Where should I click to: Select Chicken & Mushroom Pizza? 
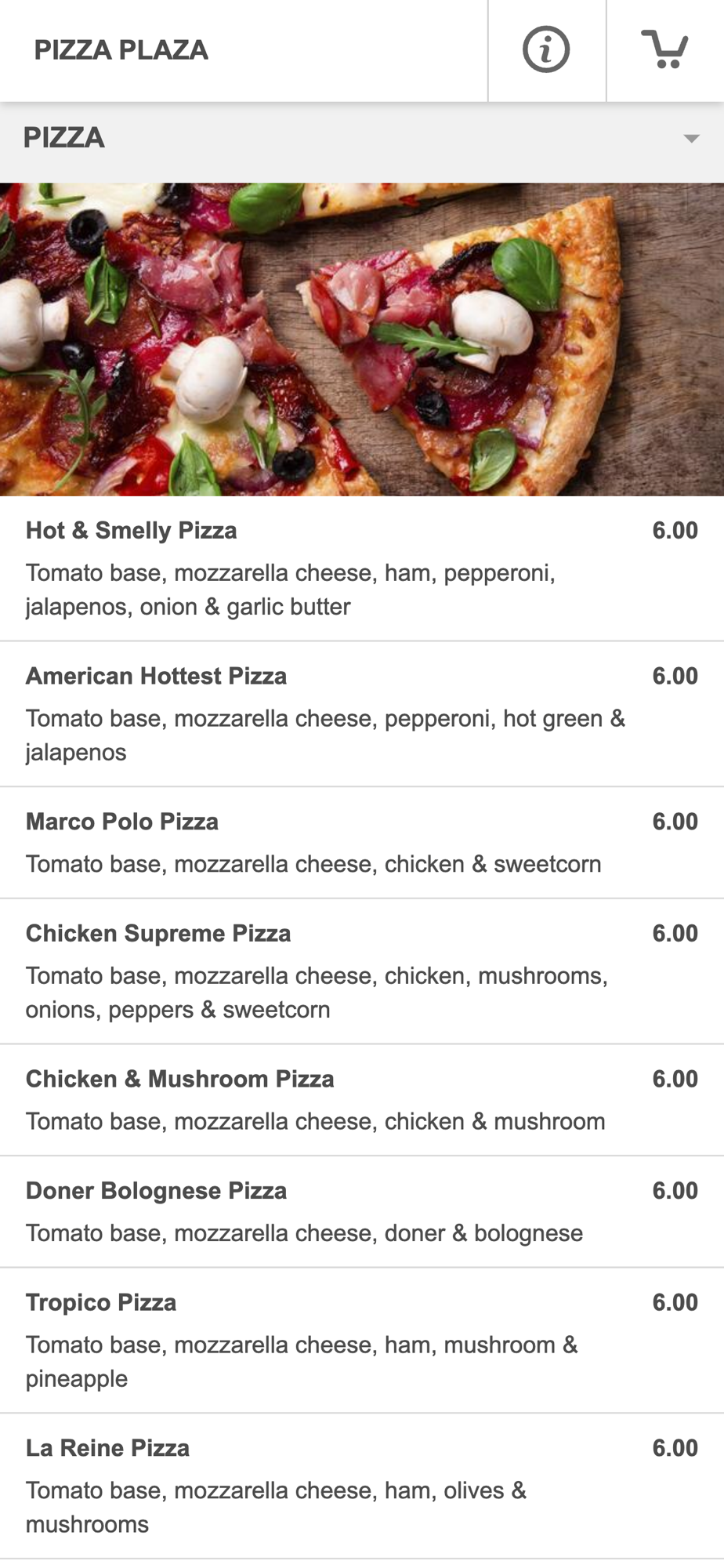click(x=362, y=1100)
